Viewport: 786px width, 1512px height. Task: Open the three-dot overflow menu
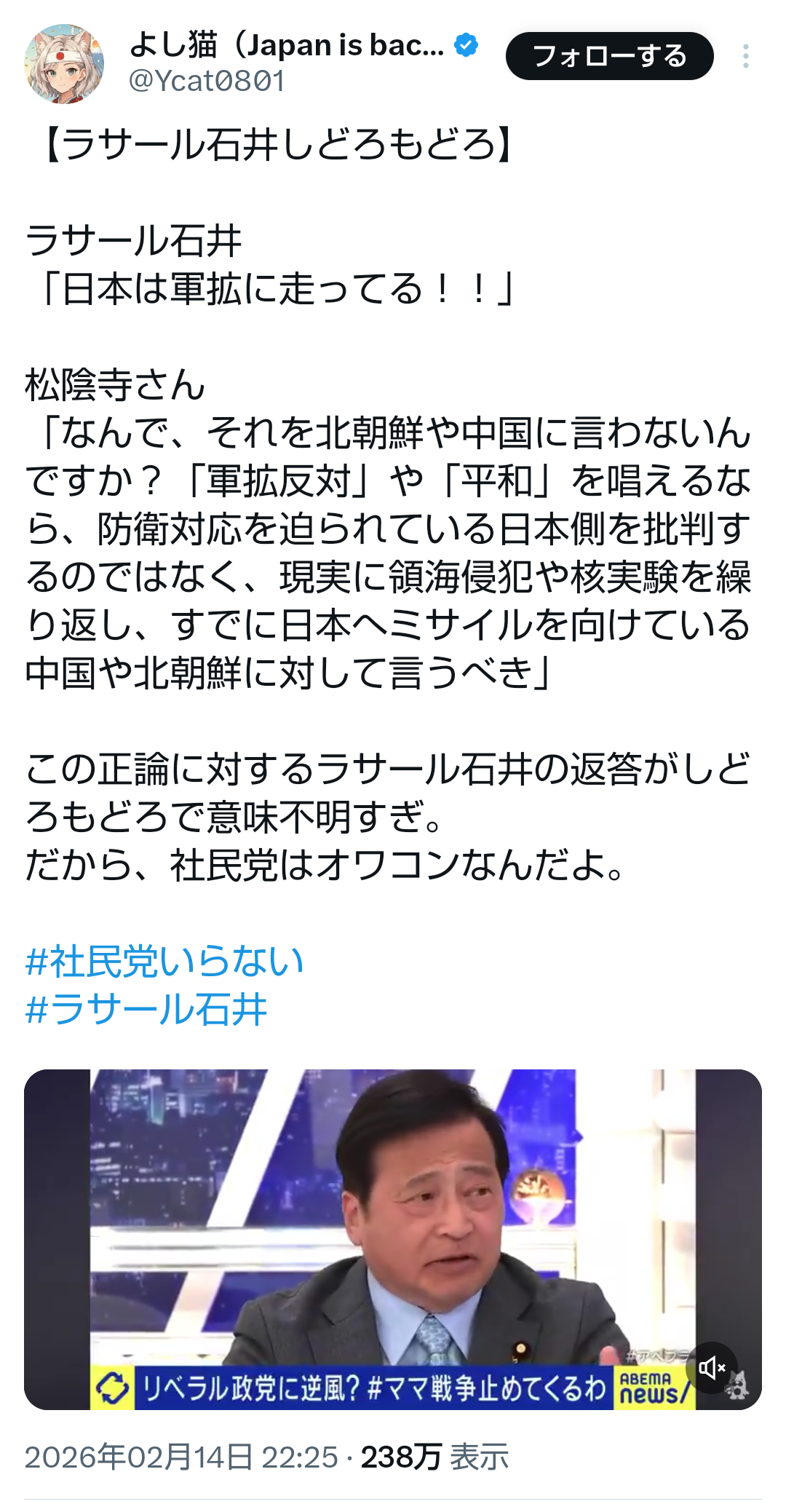click(745, 56)
